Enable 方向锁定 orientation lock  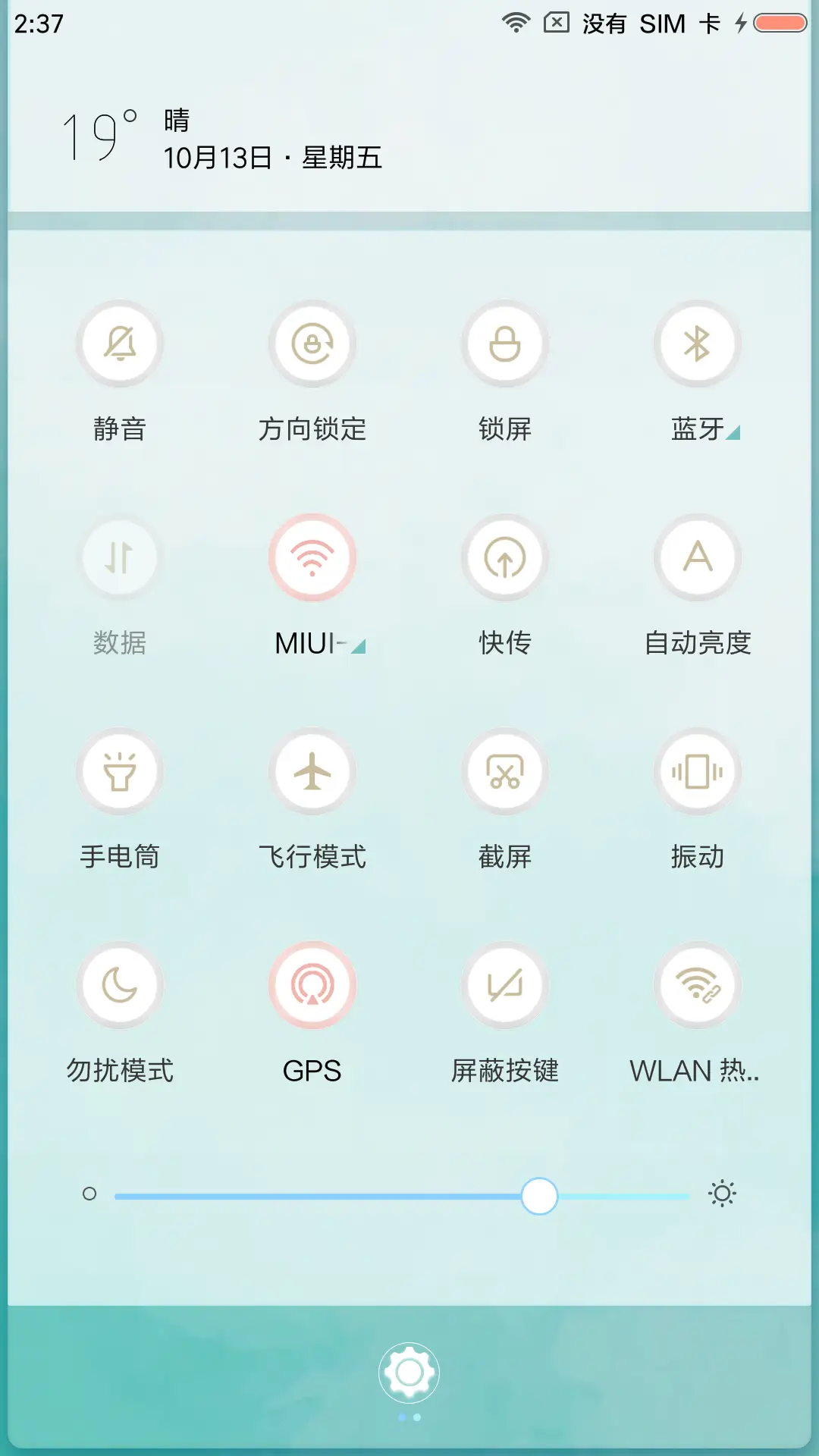point(312,344)
